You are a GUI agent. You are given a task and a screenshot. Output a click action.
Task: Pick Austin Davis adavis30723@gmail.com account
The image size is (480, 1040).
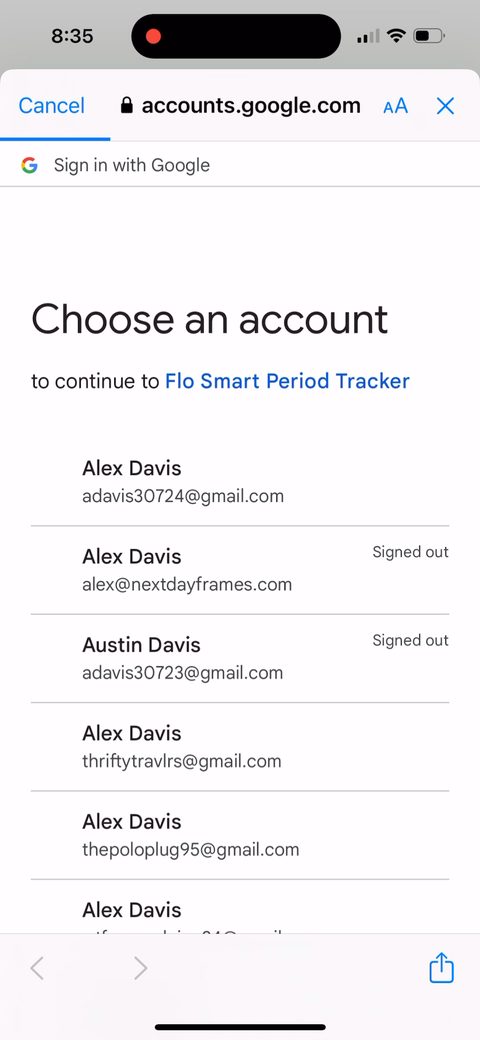tap(240, 659)
